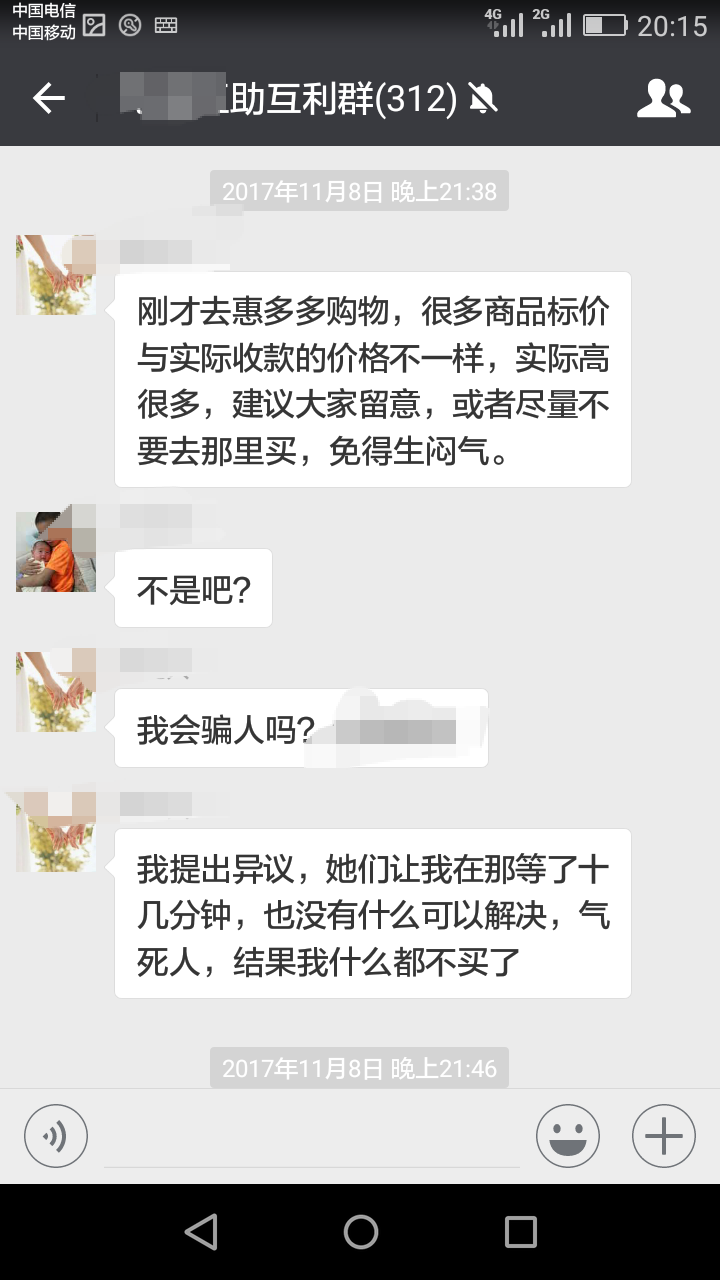Open the plus attachment menu
The width and height of the screenshot is (720, 1280).
pos(663,1136)
